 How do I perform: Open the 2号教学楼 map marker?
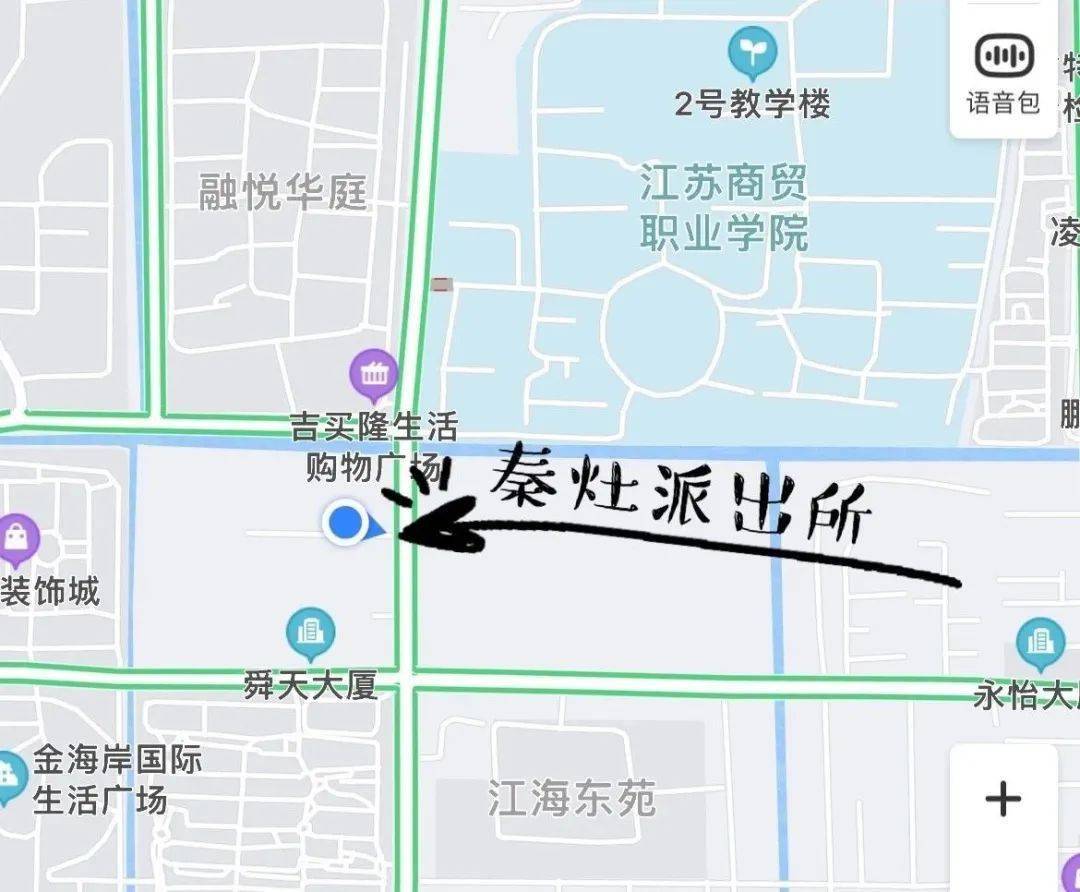[x=752, y=53]
